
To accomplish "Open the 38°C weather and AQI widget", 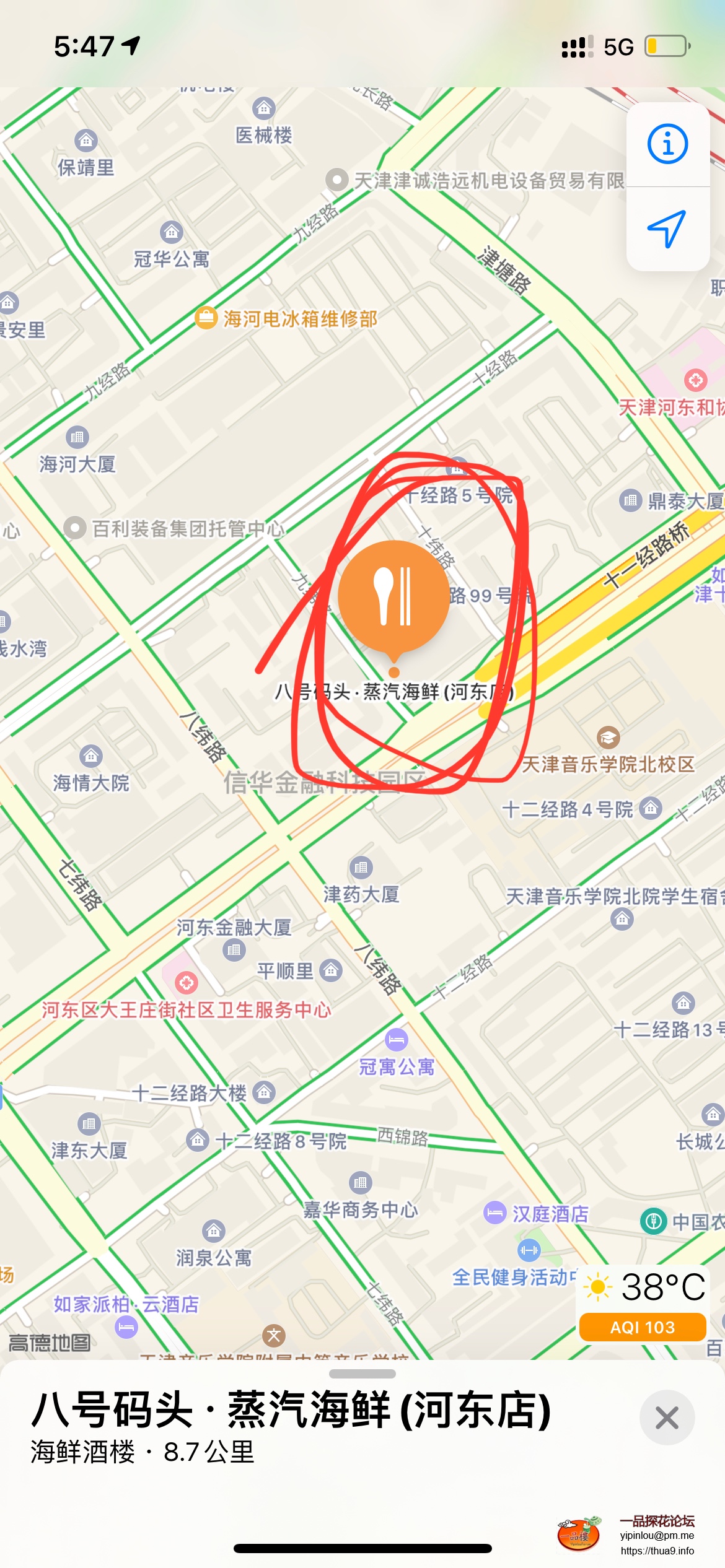I will click(643, 1303).
